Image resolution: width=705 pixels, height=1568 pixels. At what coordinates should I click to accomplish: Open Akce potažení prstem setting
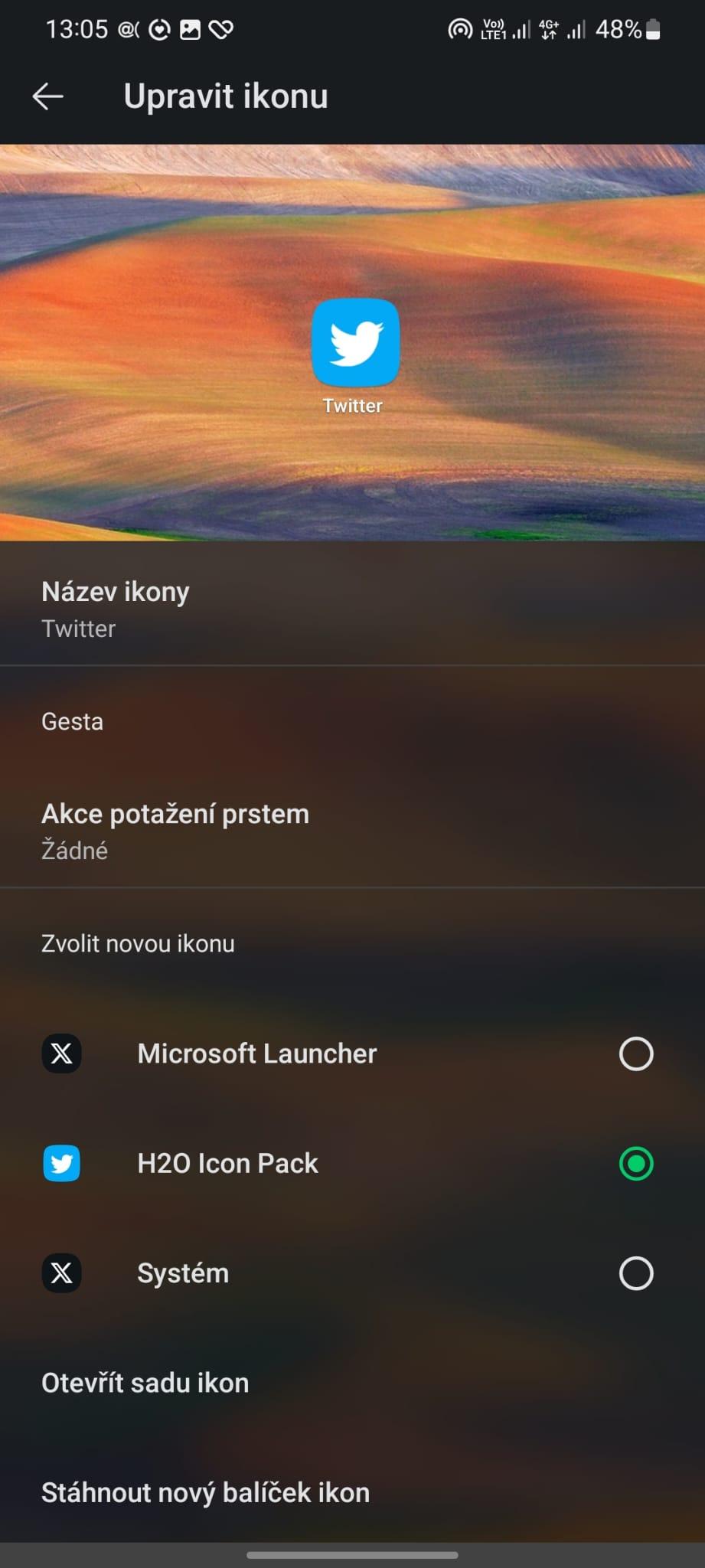pyautogui.click(x=352, y=831)
